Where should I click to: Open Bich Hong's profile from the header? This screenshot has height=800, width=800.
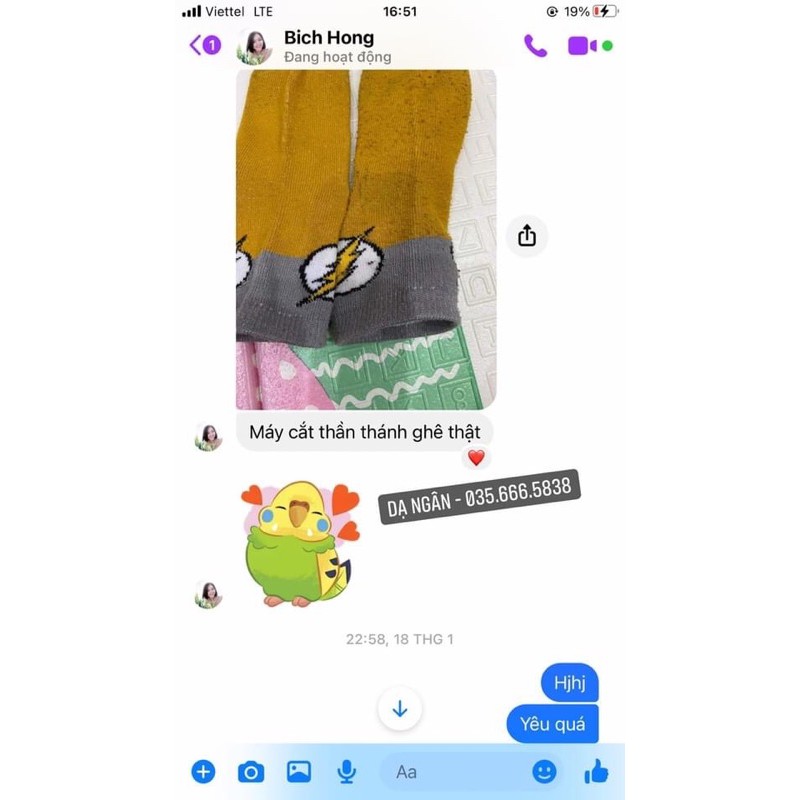tap(328, 46)
